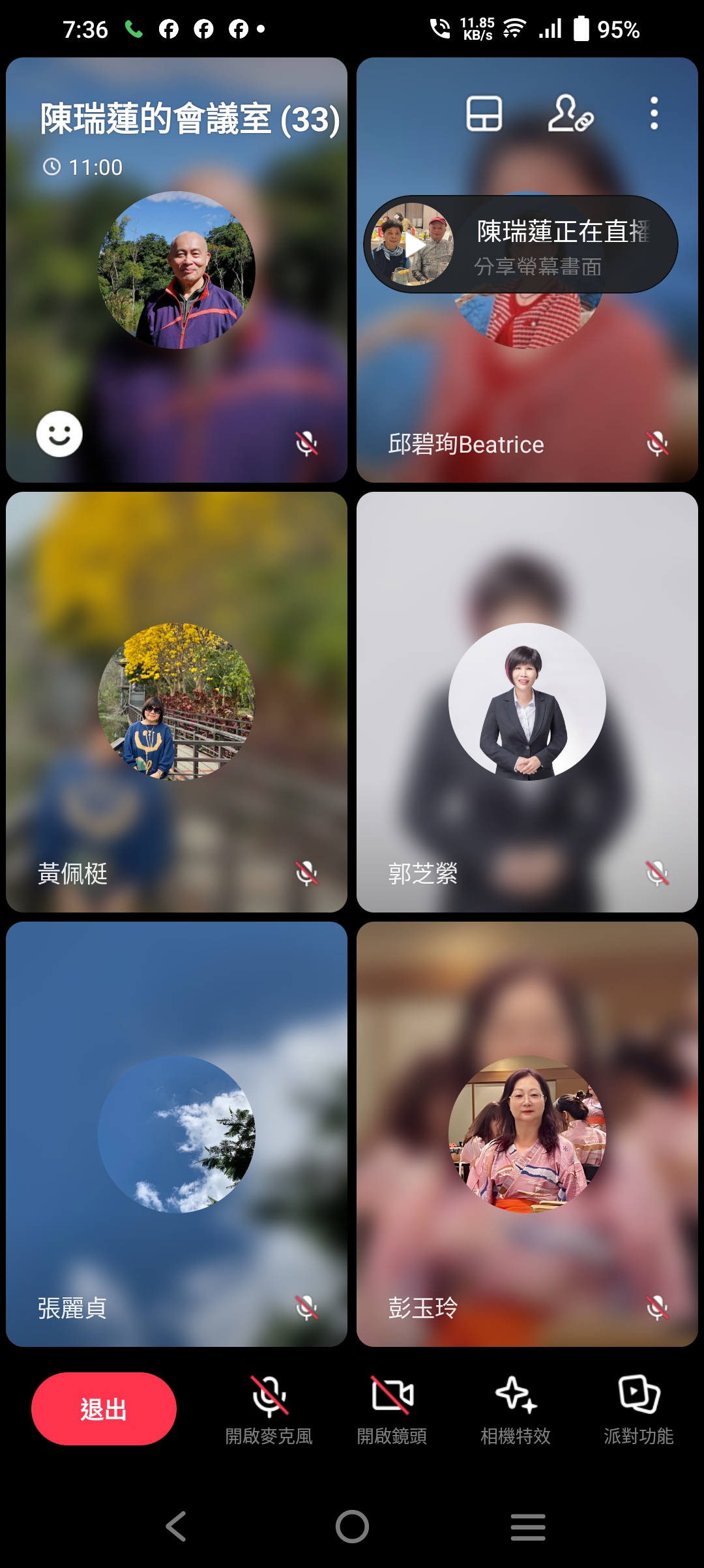Open recent apps from the navigation bar

coord(527,1526)
